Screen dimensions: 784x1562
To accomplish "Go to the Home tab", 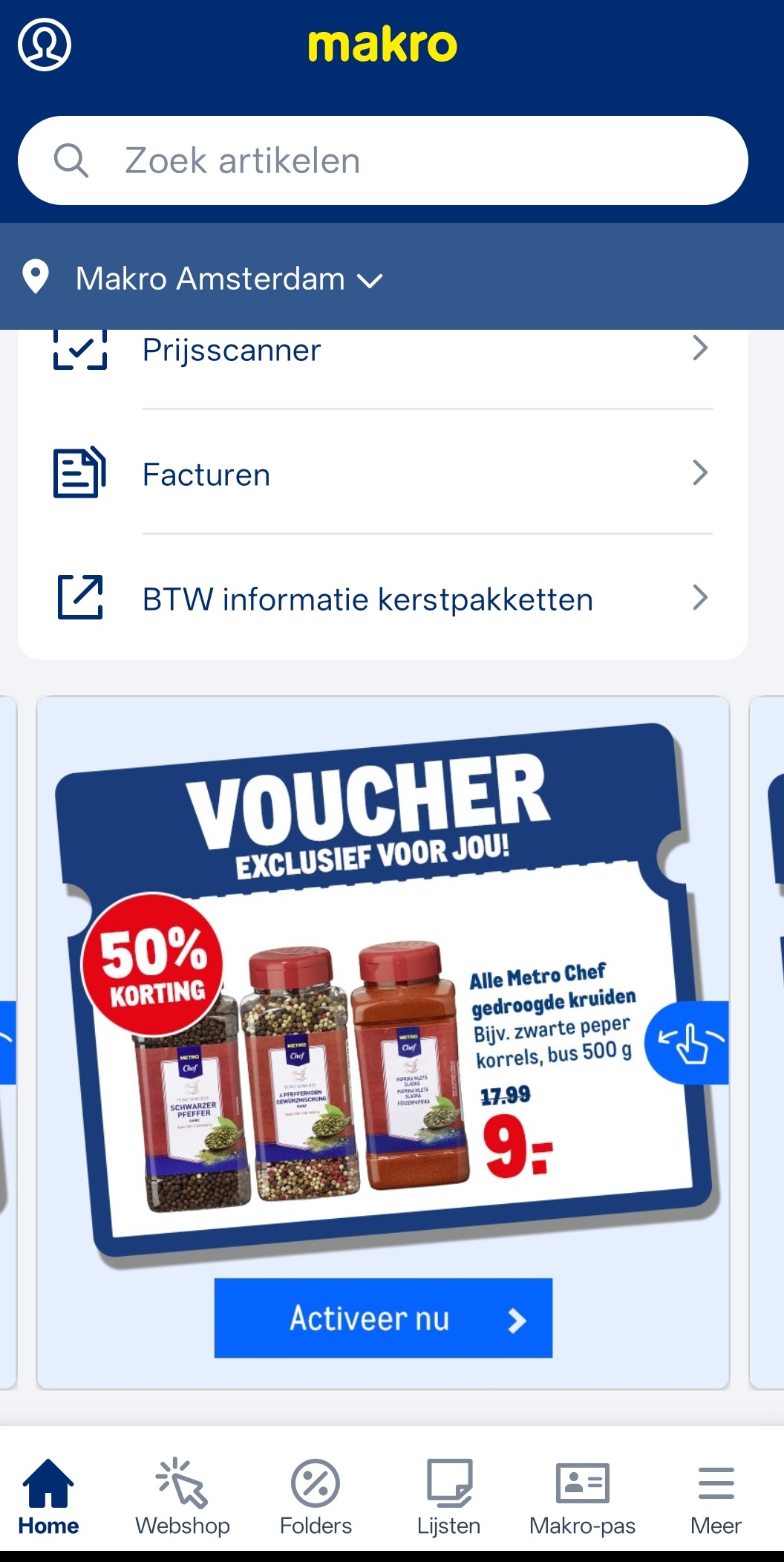I will pyautogui.click(x=49, y=1497).
